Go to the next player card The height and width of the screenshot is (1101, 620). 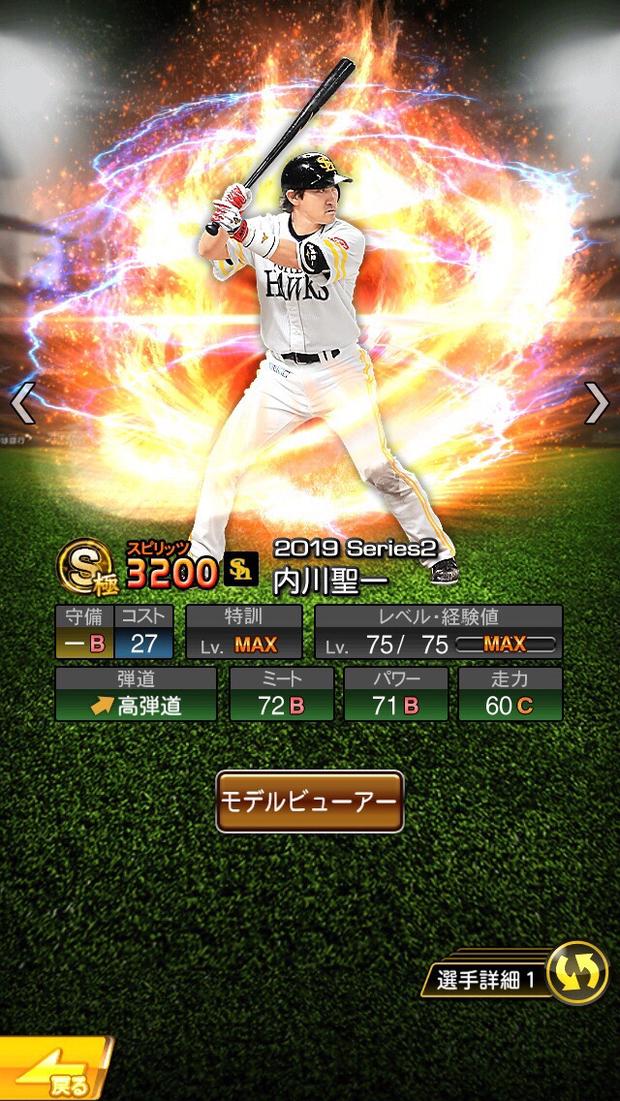point(597,404)
